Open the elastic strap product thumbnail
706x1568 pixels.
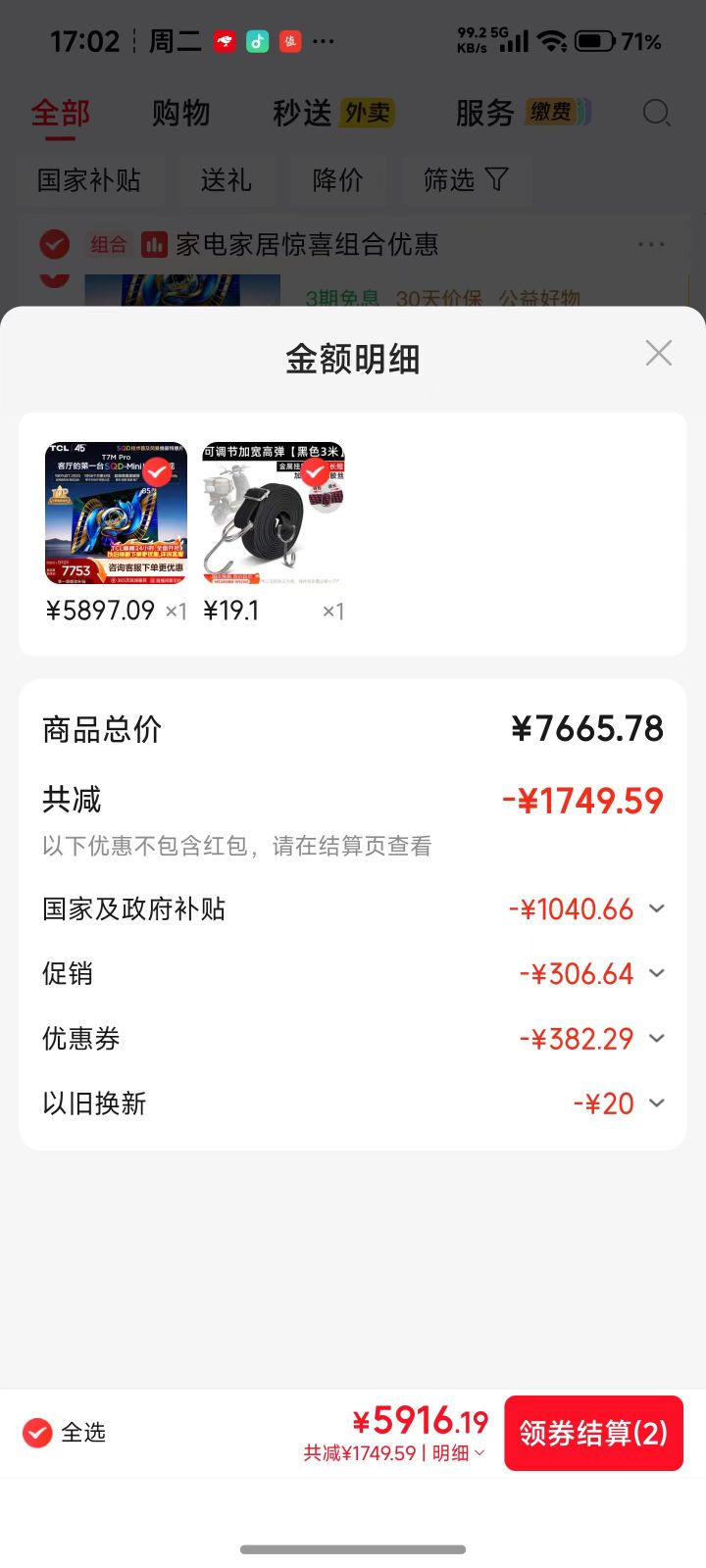(x=274, y=514)
